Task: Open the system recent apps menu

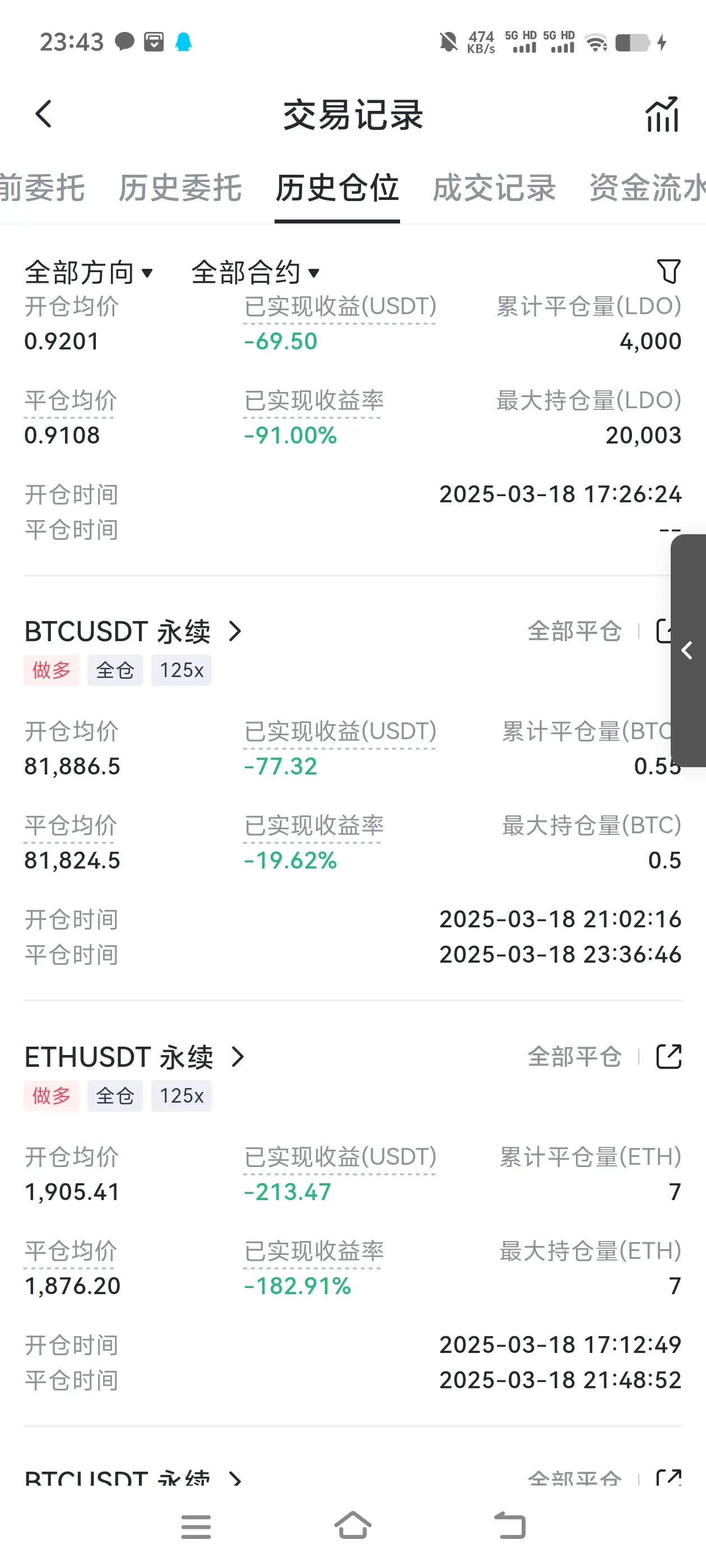Action: click(196, 1527)
